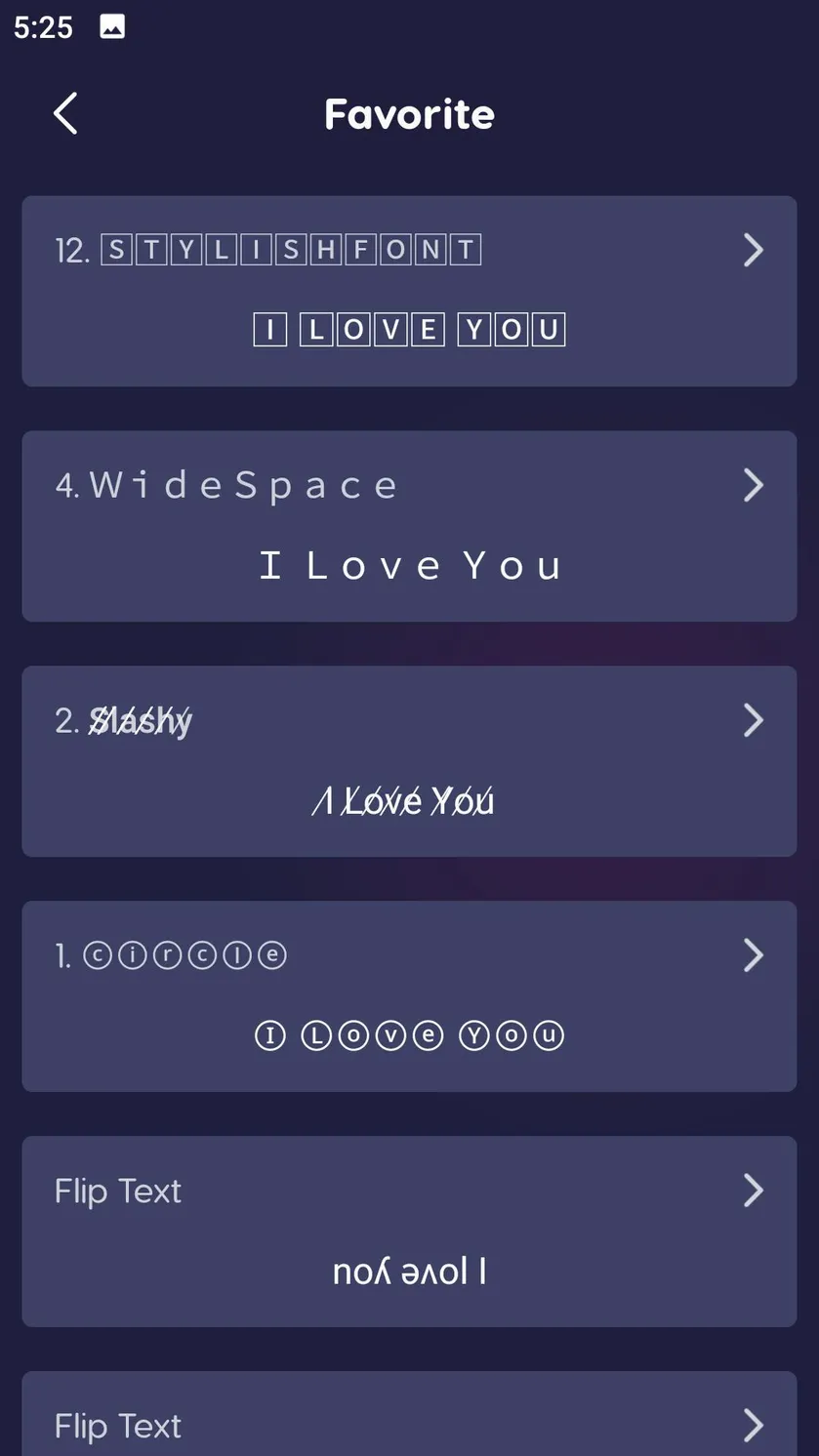Select the Slashy font style card
The image size is (819, 1456).
(409, 761)
